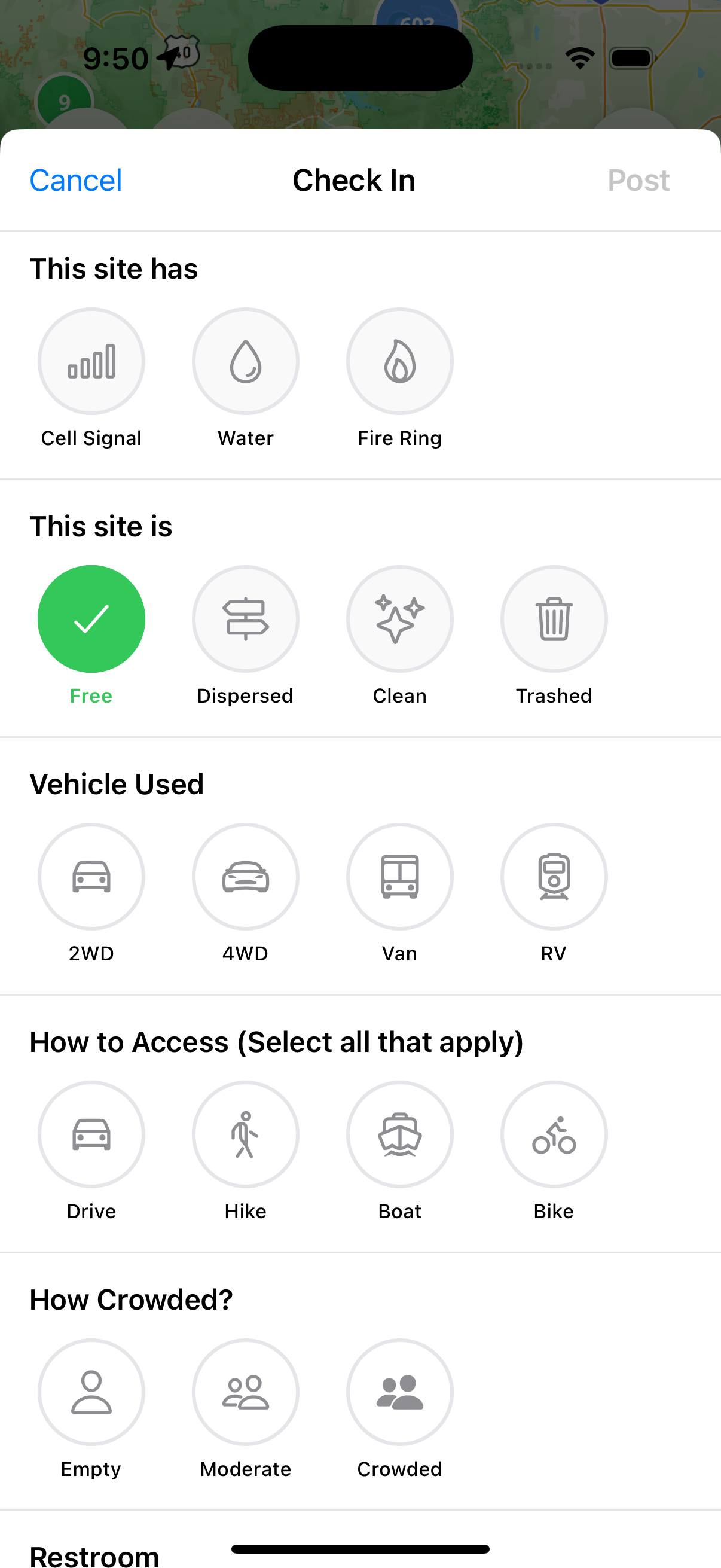Pick the Boat access icon
This screenshot has height=1568, width=721.
coord(400,1134)
